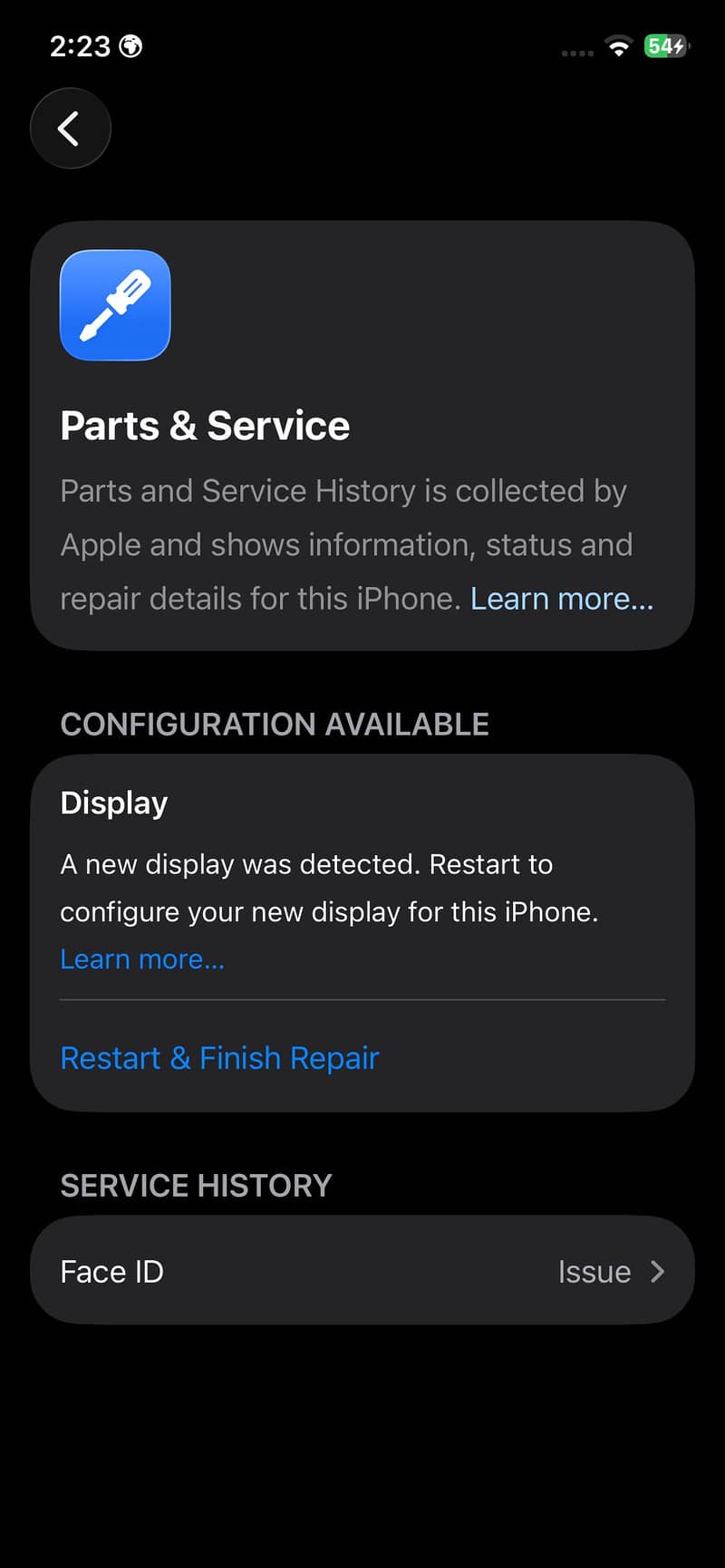The width and height of the screenshot is (725, 1568).
Task: Tap Restart & Finish Repair
Action: 218,1057
